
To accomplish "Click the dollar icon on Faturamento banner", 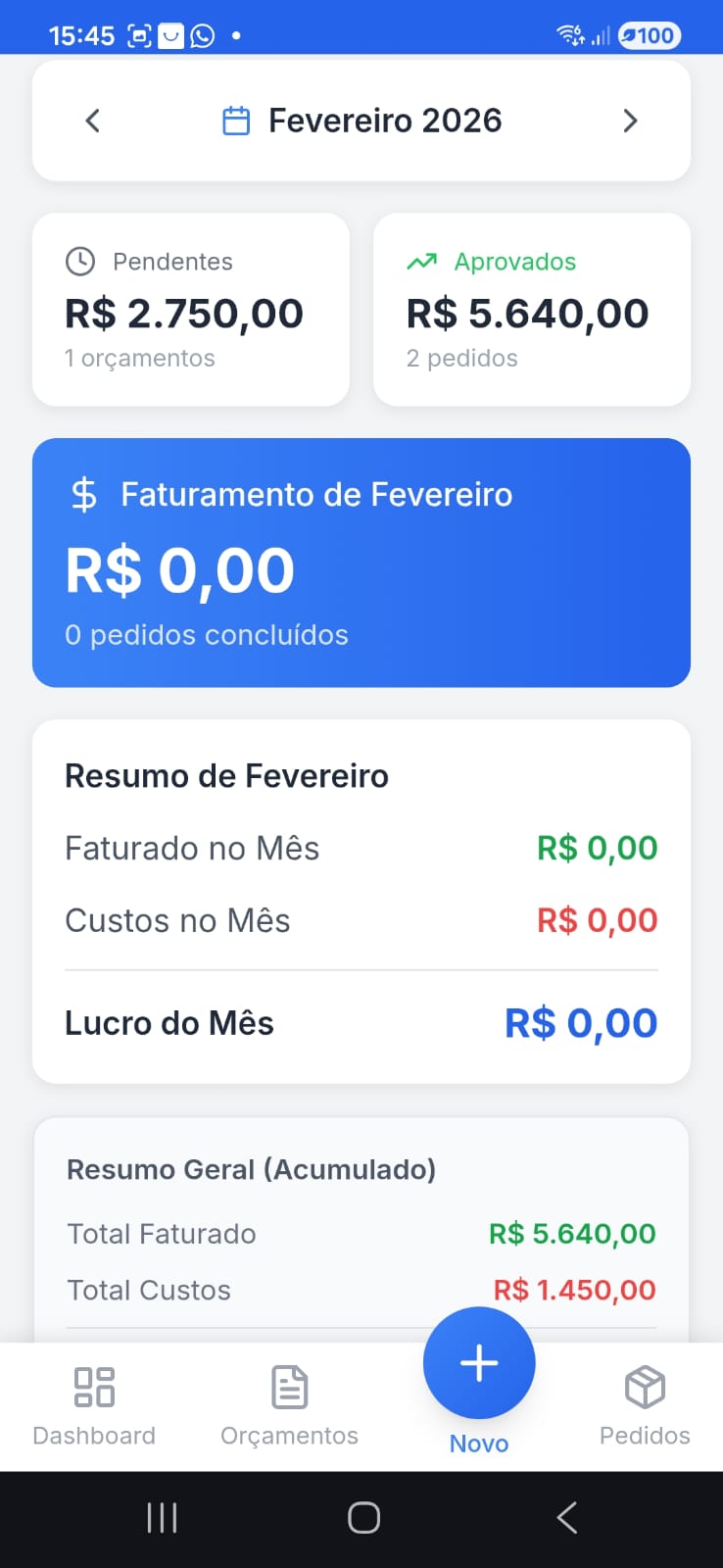I will coord(83,494).
